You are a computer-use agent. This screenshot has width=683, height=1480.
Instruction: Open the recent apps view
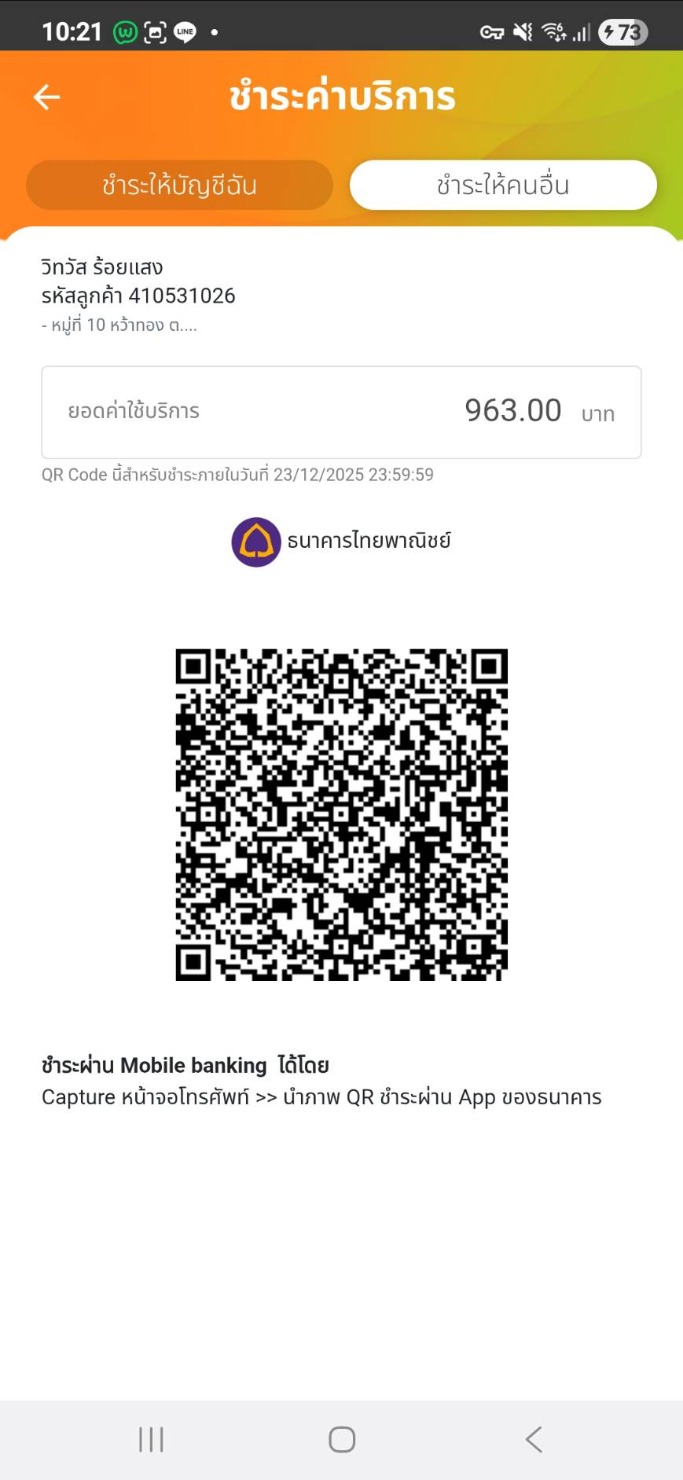click(151, 1439)
